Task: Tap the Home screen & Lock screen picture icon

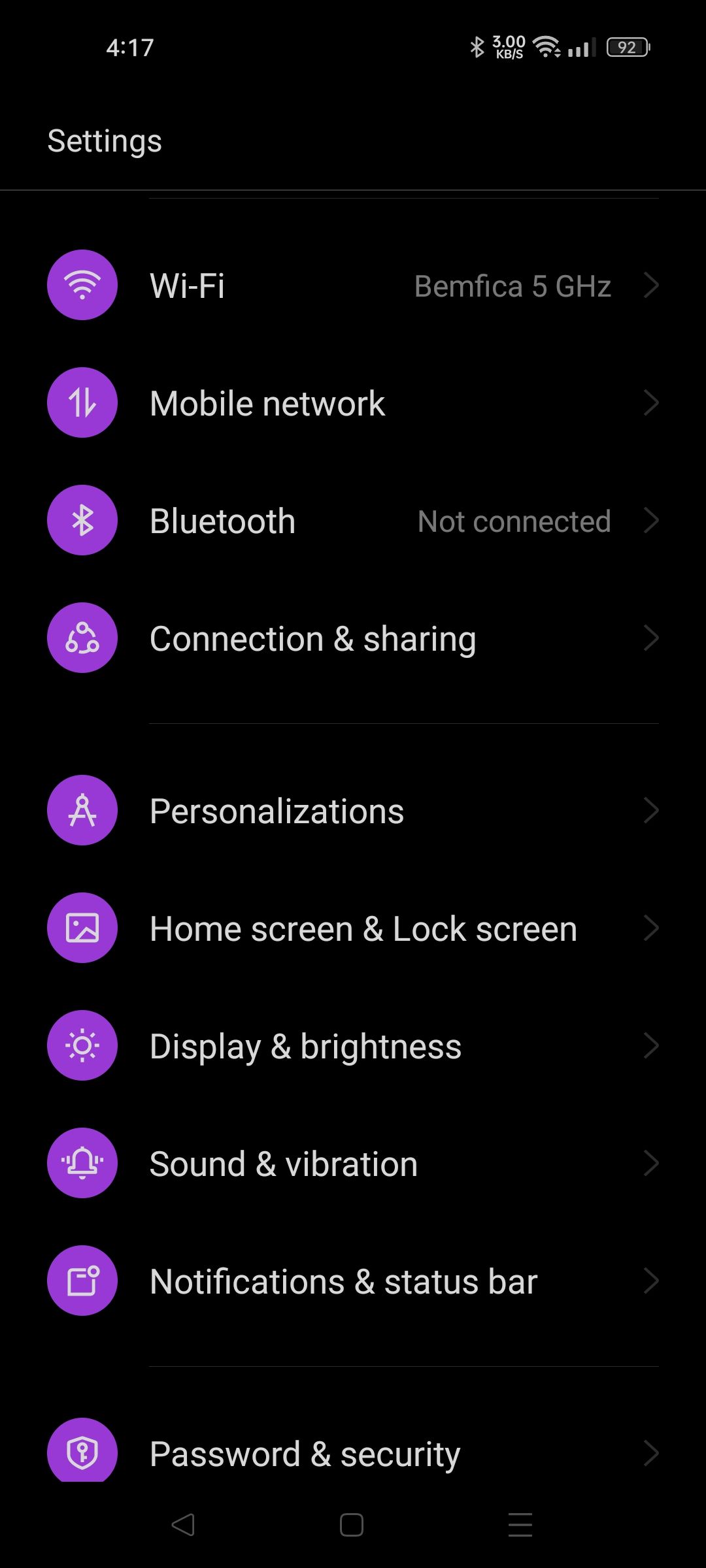Action: (x=82, y=928)
